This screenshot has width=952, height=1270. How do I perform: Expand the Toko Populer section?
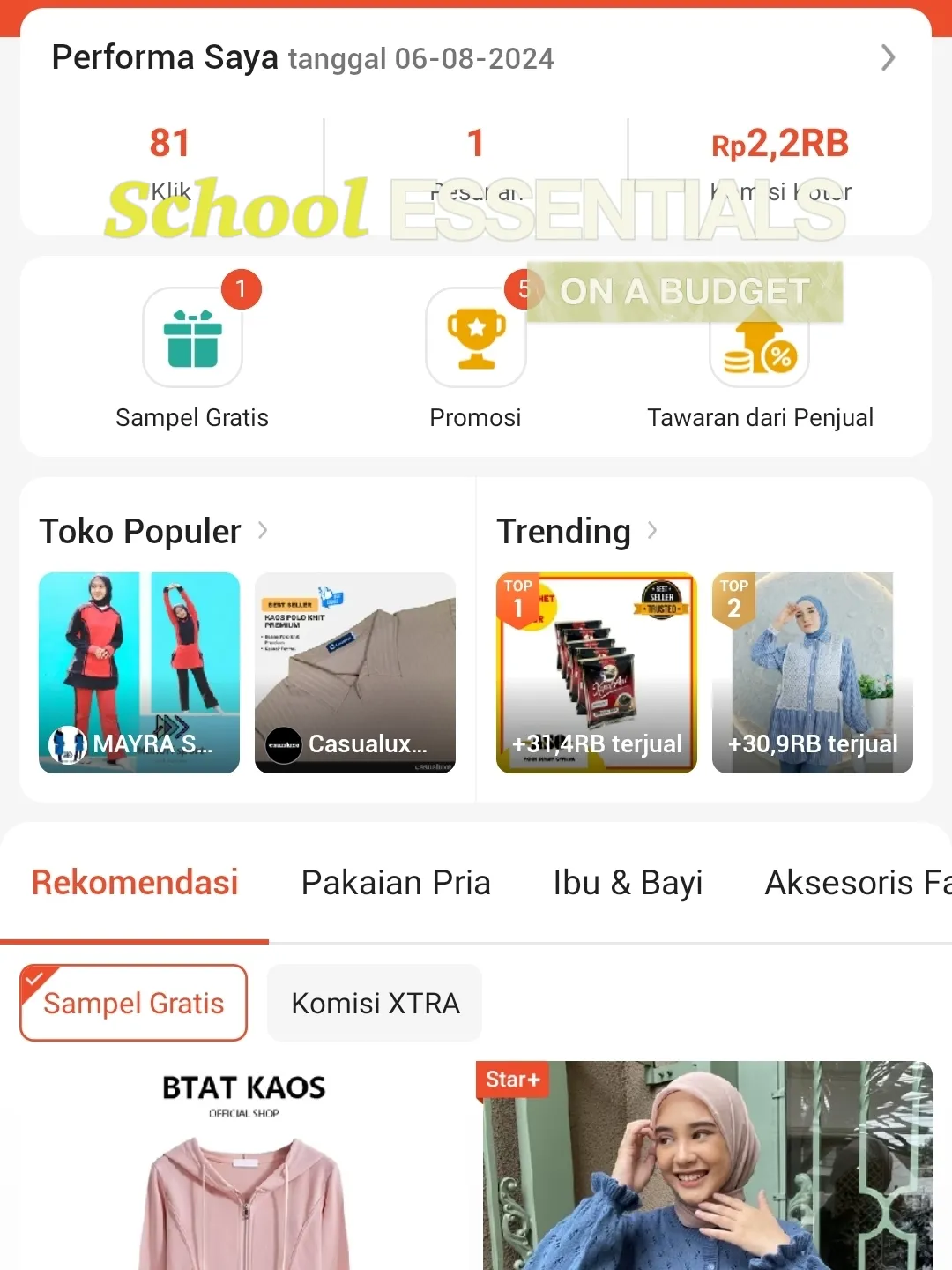tap(263, 531)
